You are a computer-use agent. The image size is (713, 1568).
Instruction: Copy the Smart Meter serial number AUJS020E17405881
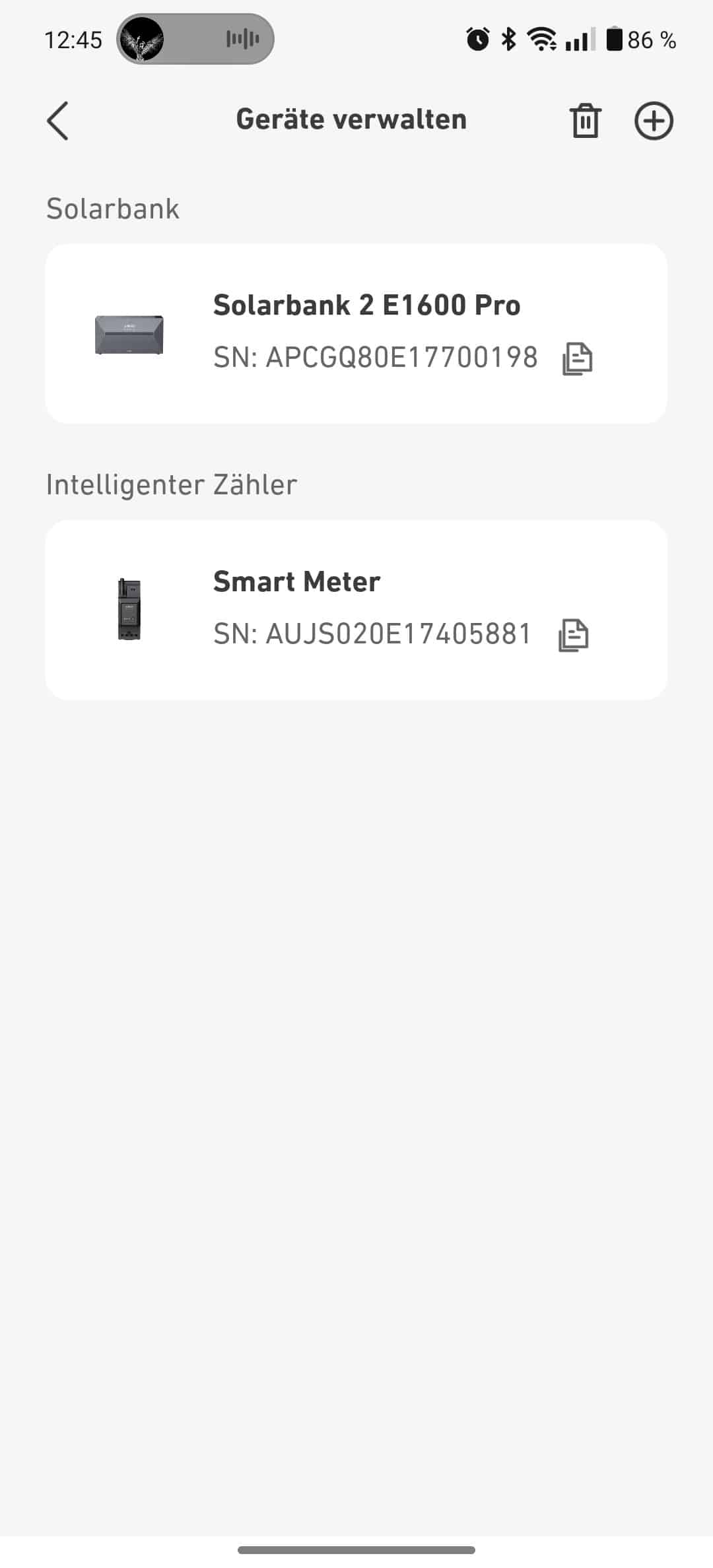pos(574,636)
